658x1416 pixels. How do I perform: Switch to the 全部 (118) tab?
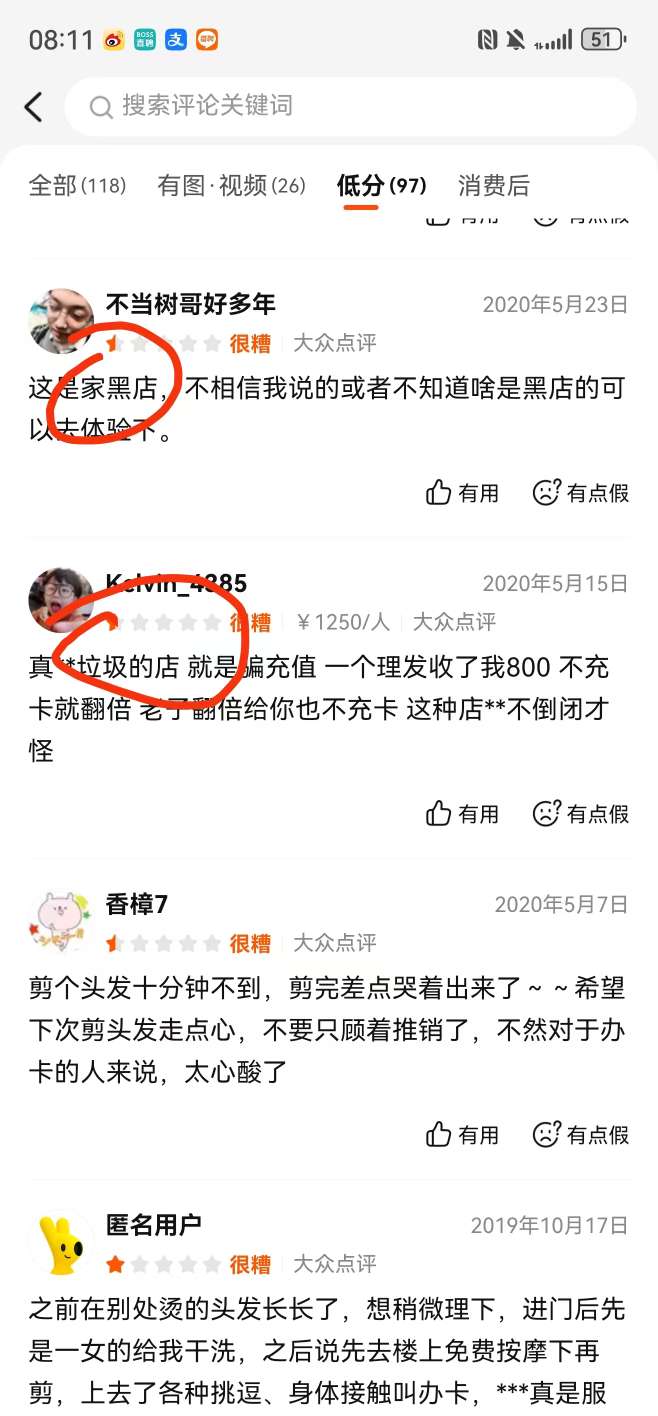77,185
